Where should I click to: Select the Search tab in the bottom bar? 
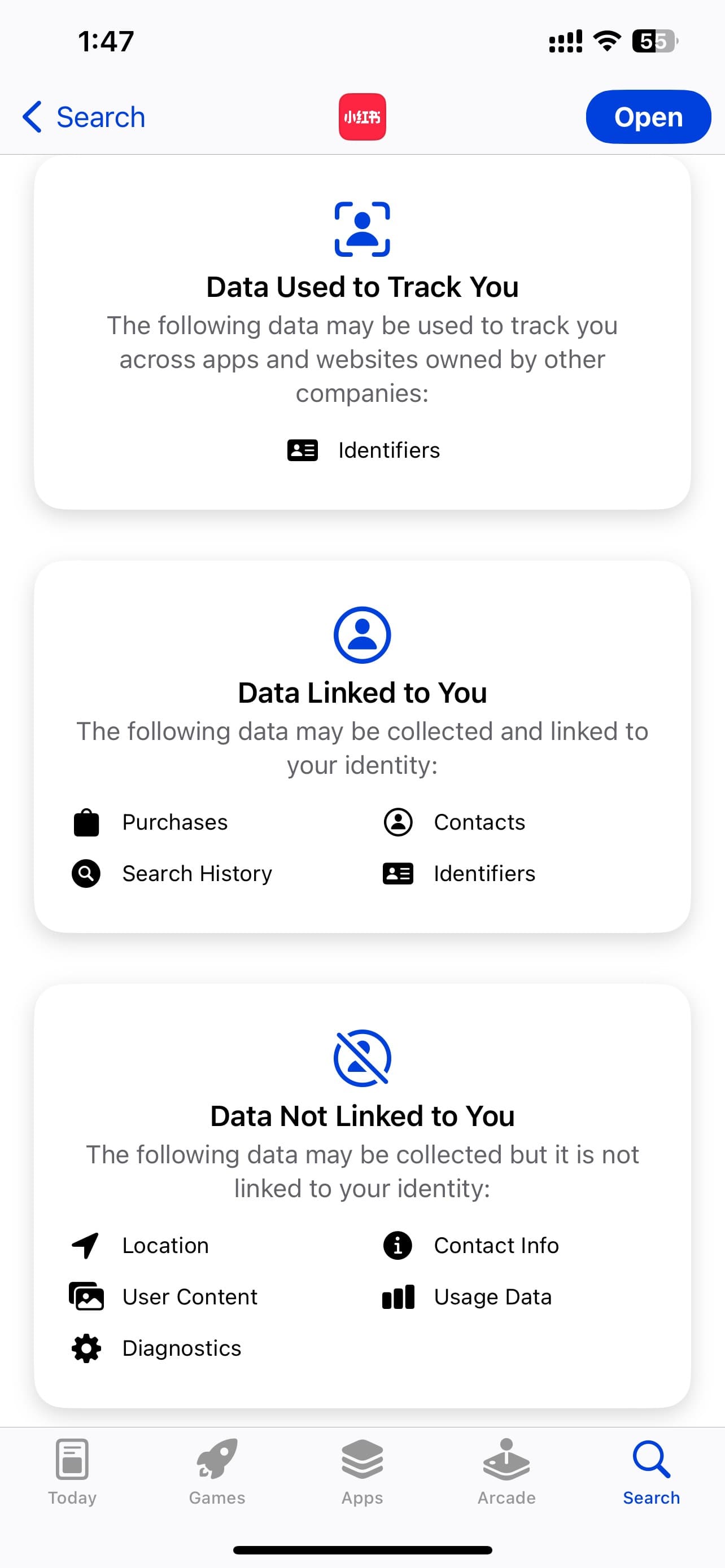click(x=650, y=1470)
